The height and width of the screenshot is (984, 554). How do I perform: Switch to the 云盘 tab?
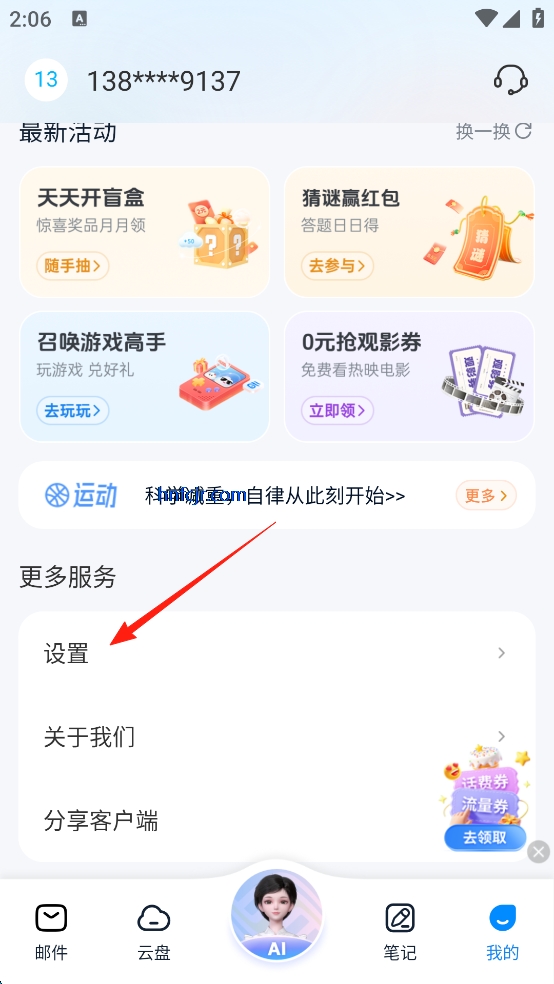(x=154, y=932)
